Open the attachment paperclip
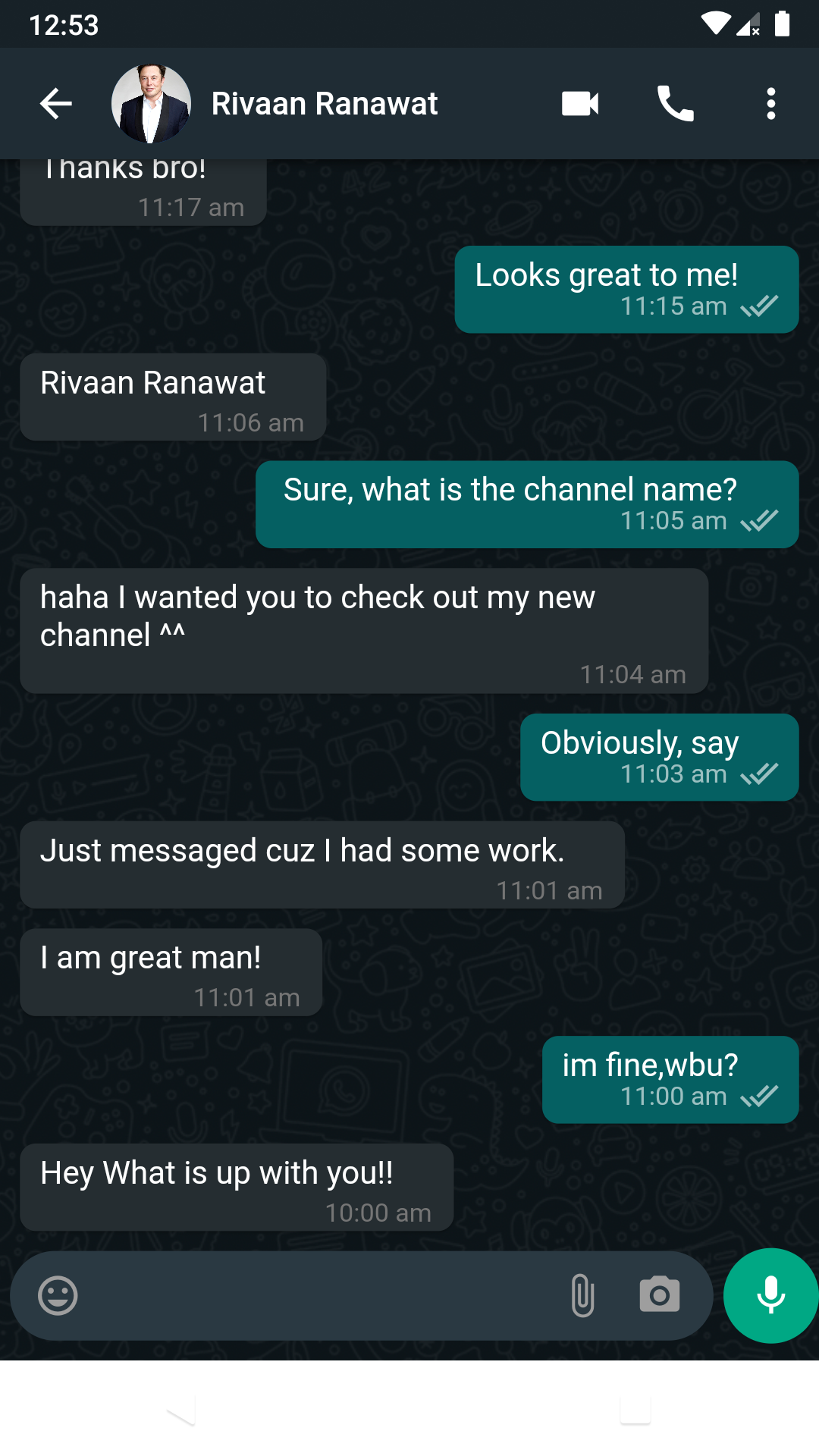 (x=582, y=1295)
